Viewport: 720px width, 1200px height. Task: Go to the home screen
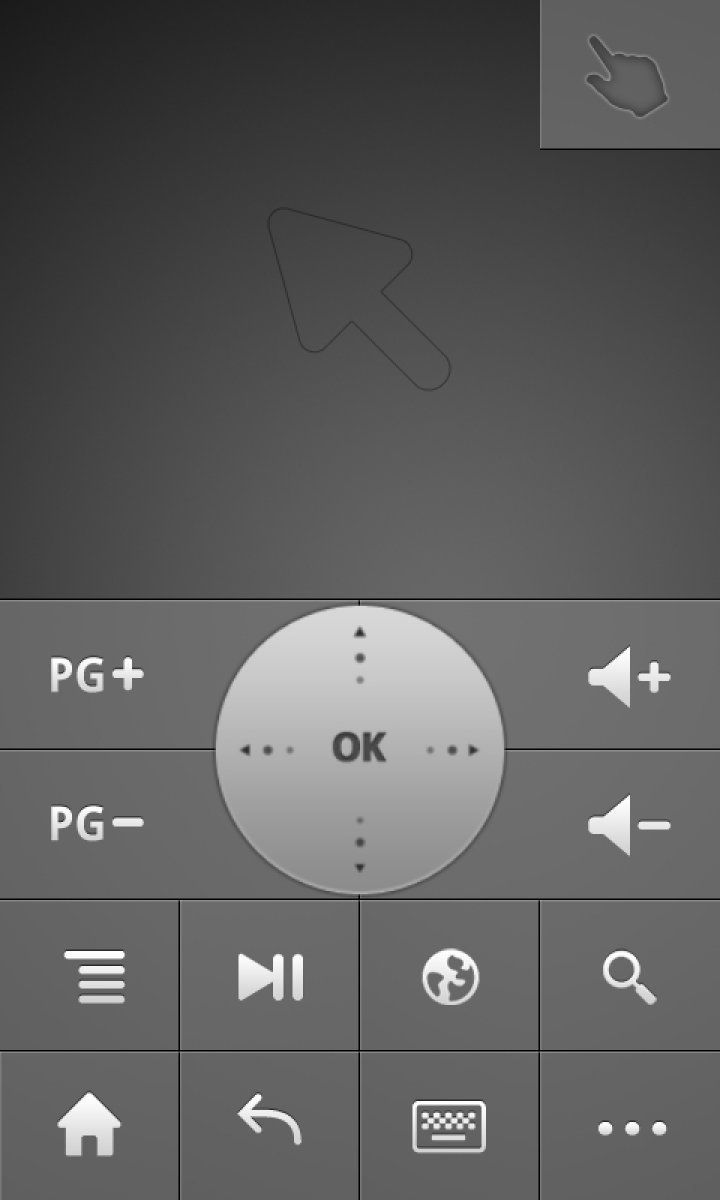coord(89,1126)
